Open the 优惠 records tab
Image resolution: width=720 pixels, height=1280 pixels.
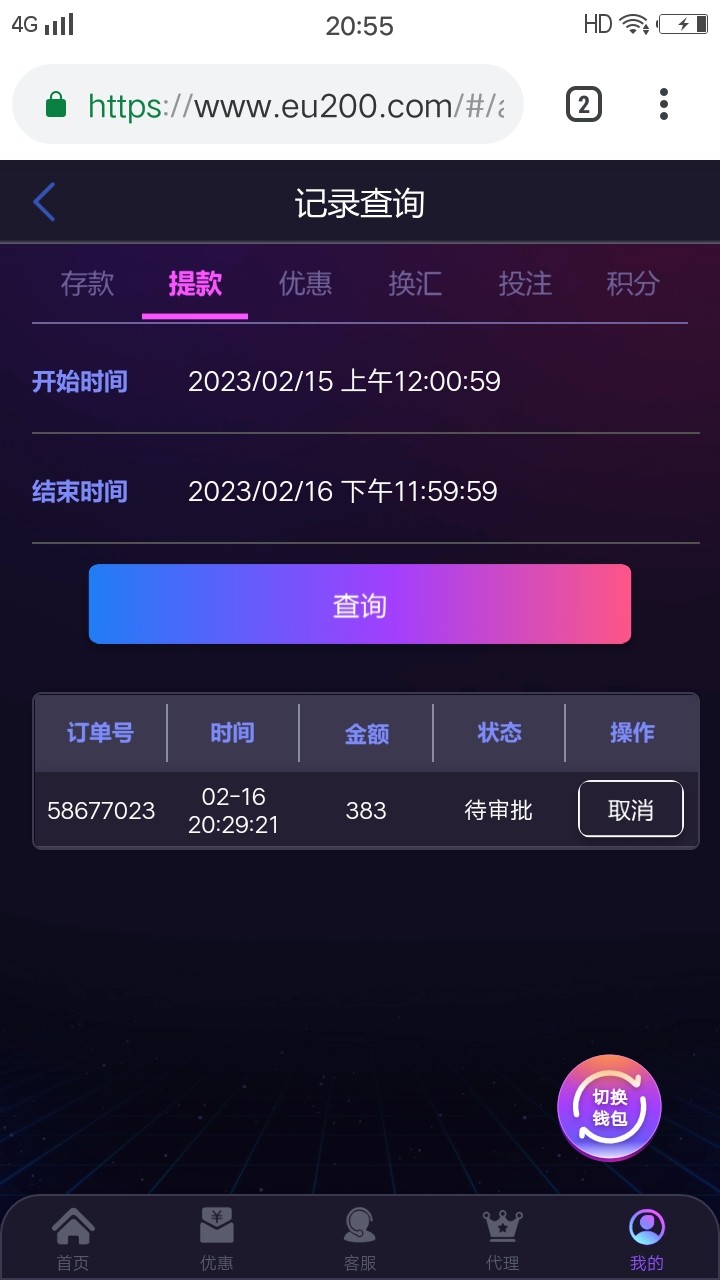point(305,284)
